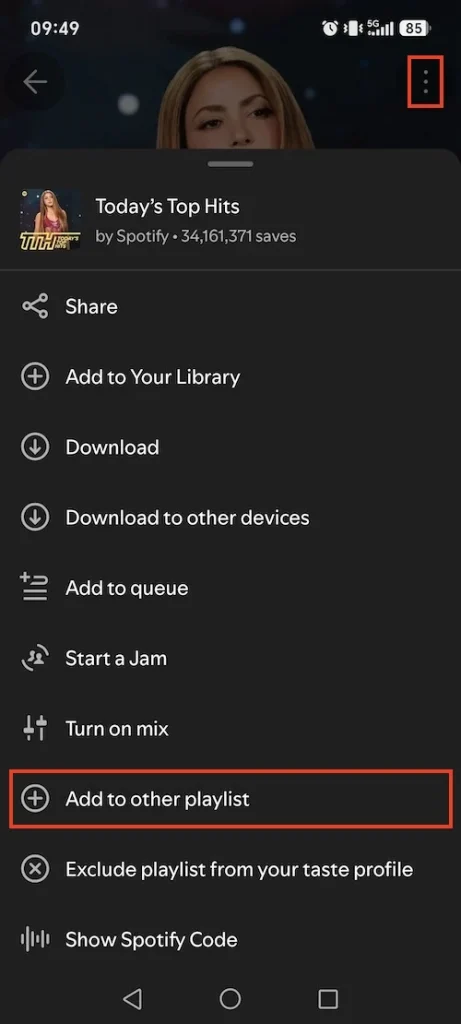Tap the bottom sheet drag handle

click(230, 164)
